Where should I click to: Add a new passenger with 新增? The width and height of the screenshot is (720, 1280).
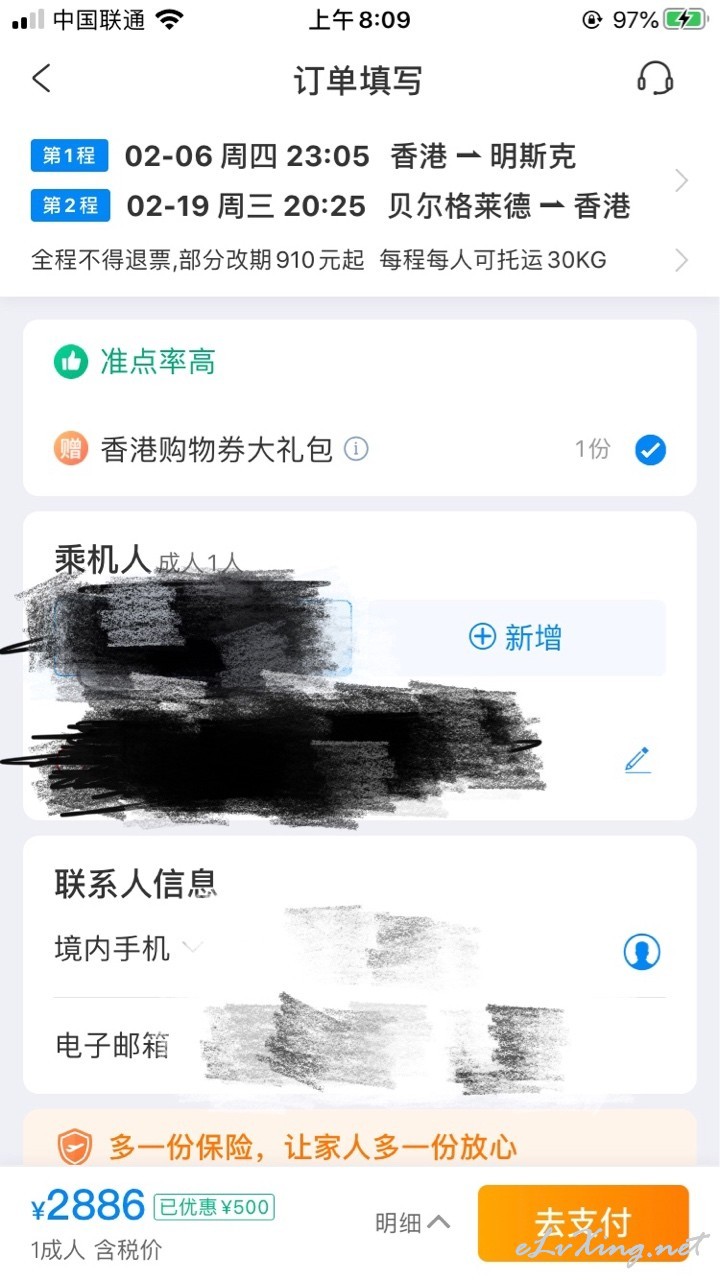click(x=516, y=637)
